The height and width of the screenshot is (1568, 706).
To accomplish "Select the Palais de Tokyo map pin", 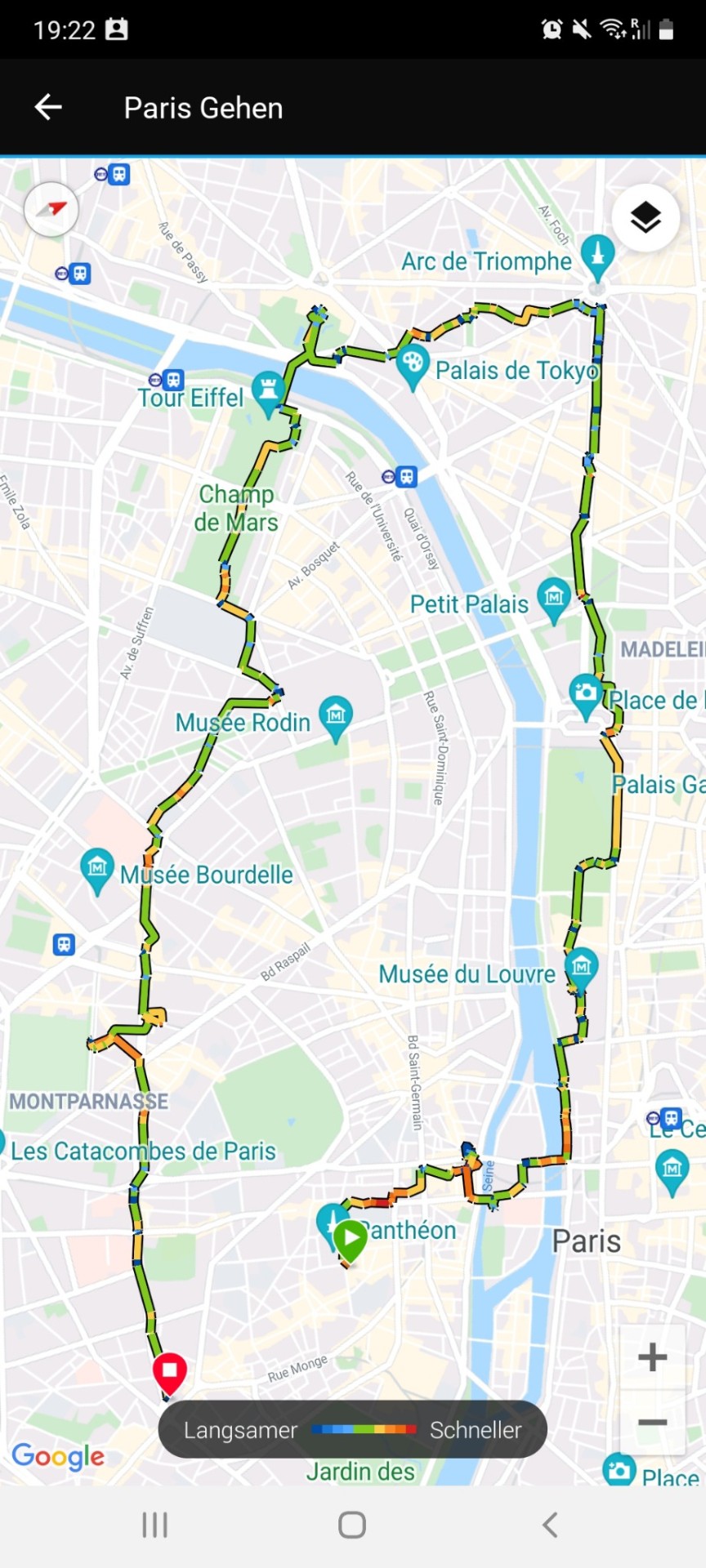I will (x=413, y=364).
